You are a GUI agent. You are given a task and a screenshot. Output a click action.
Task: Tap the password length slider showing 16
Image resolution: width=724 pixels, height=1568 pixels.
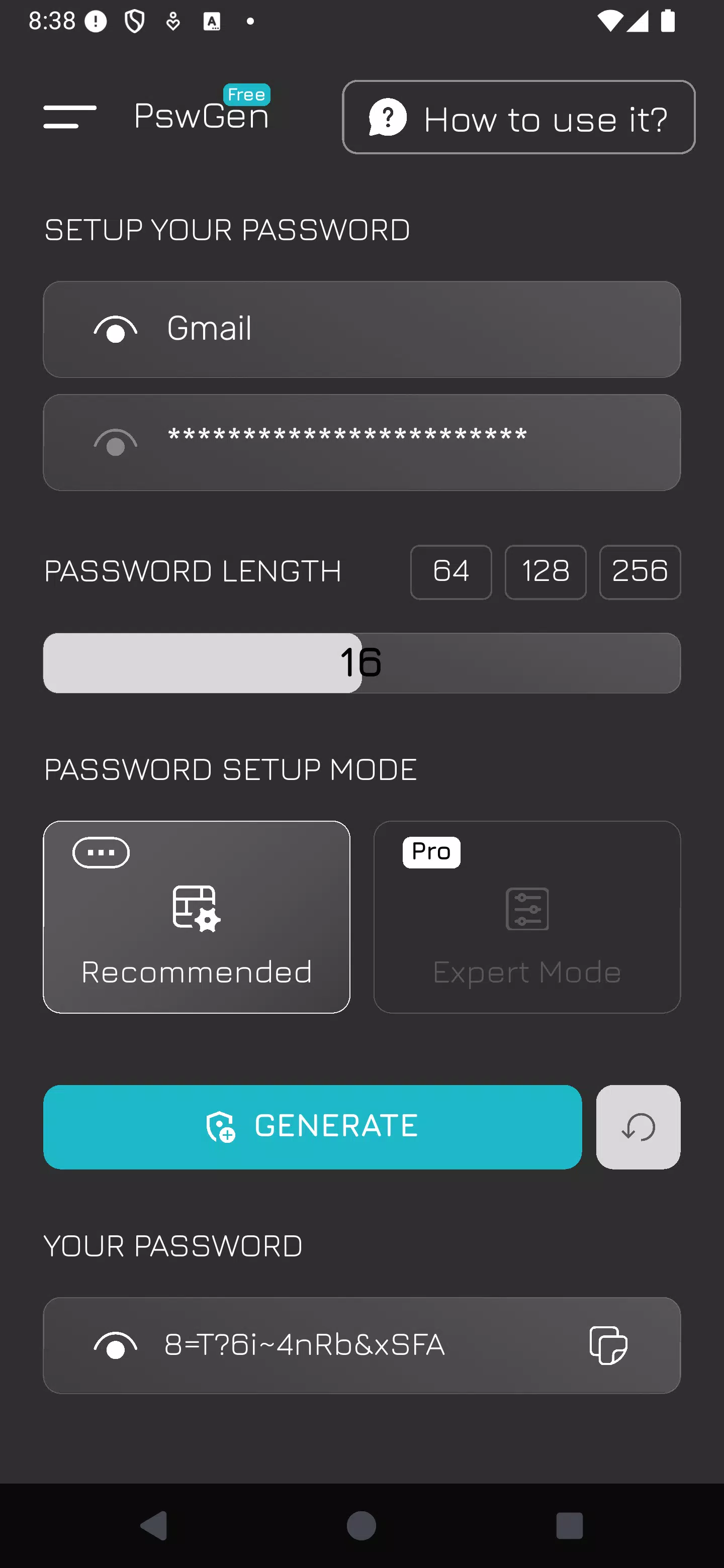361,662
